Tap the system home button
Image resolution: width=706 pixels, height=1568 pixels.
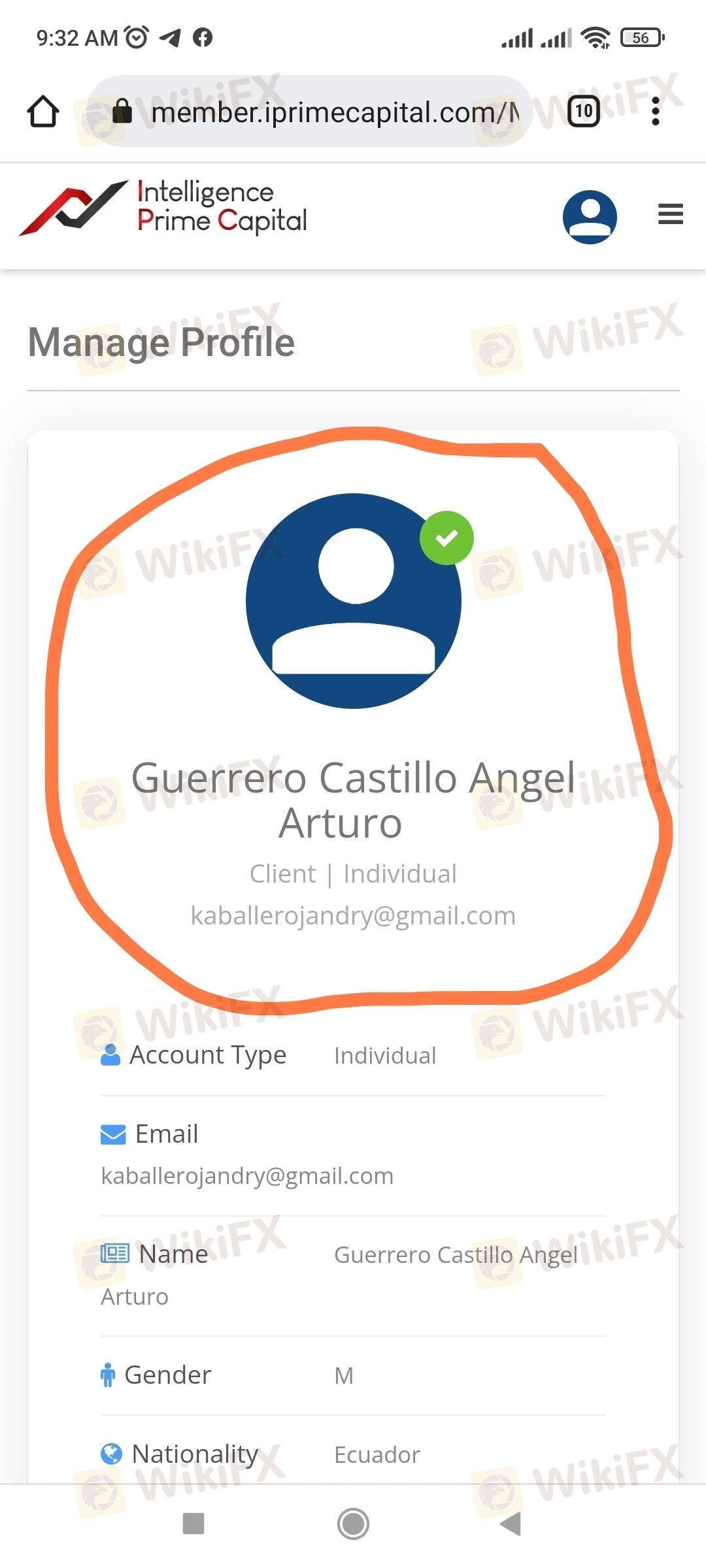click(353, 1524)
